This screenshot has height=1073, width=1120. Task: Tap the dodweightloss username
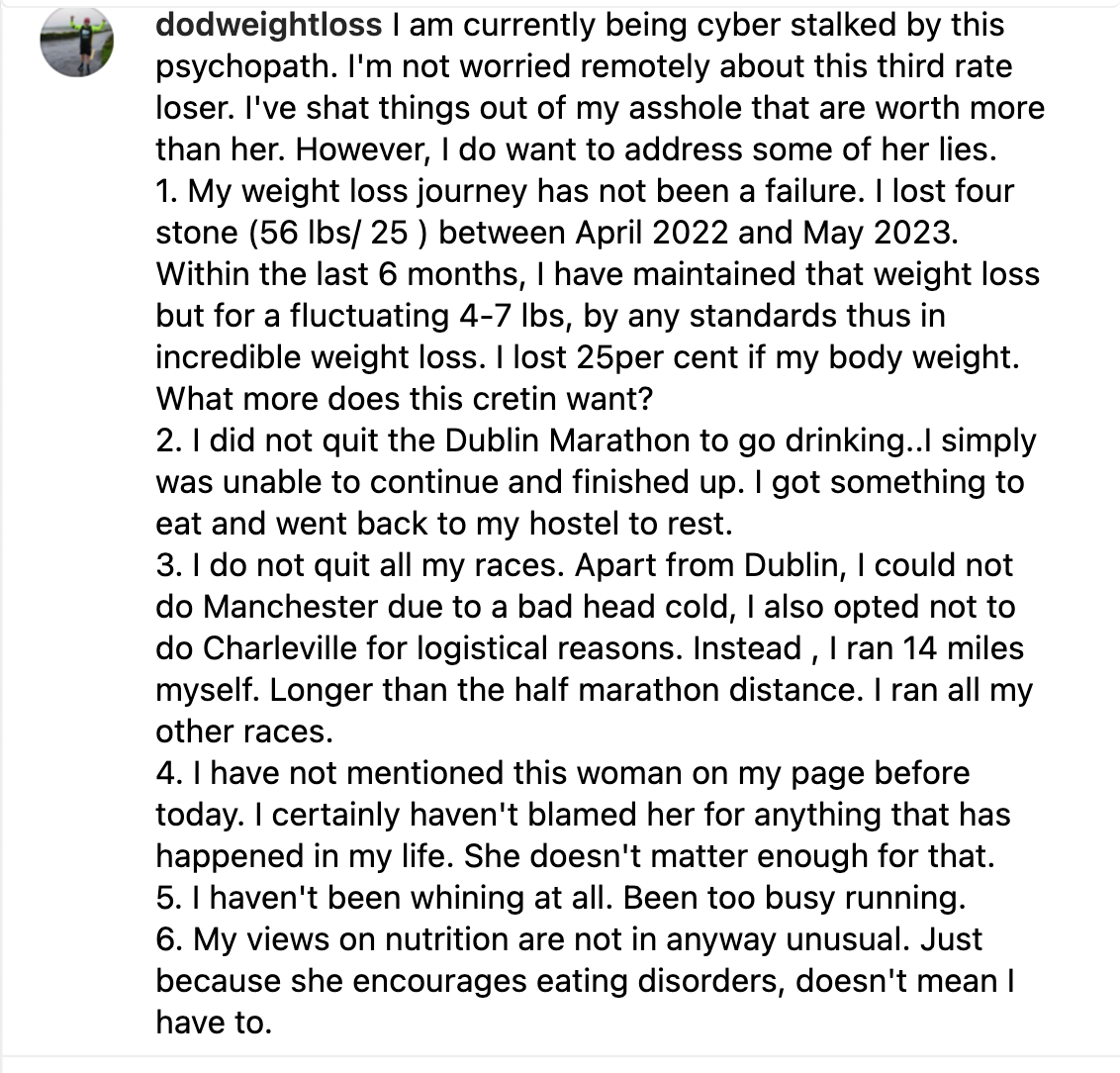click(x=268, y=25)
